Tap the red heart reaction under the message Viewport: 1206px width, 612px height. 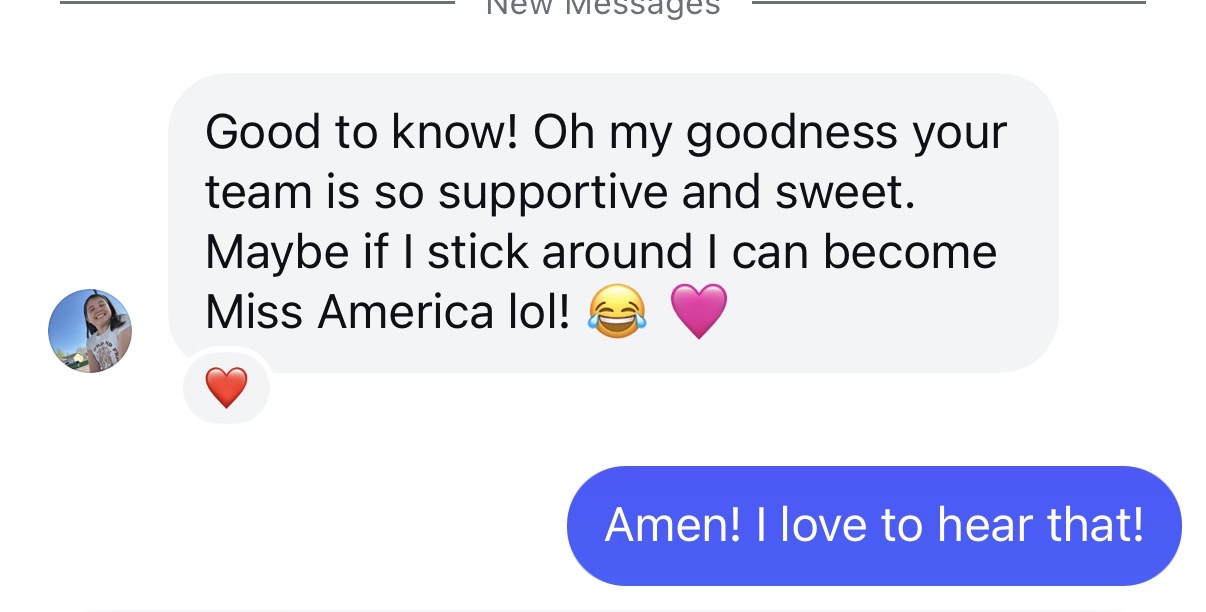(226, 388)
